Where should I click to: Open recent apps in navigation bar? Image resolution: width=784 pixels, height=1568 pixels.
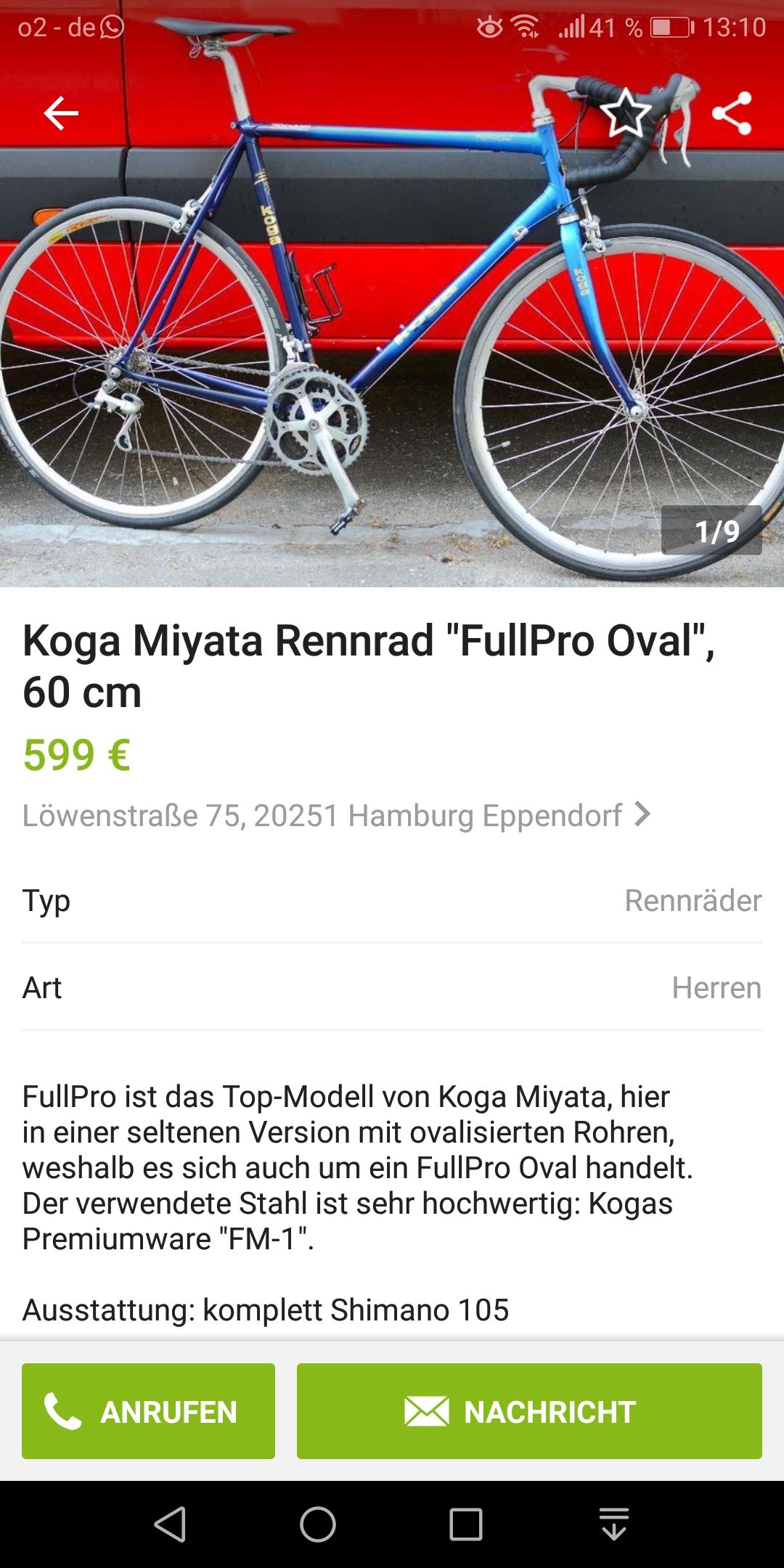(465, 1524)
